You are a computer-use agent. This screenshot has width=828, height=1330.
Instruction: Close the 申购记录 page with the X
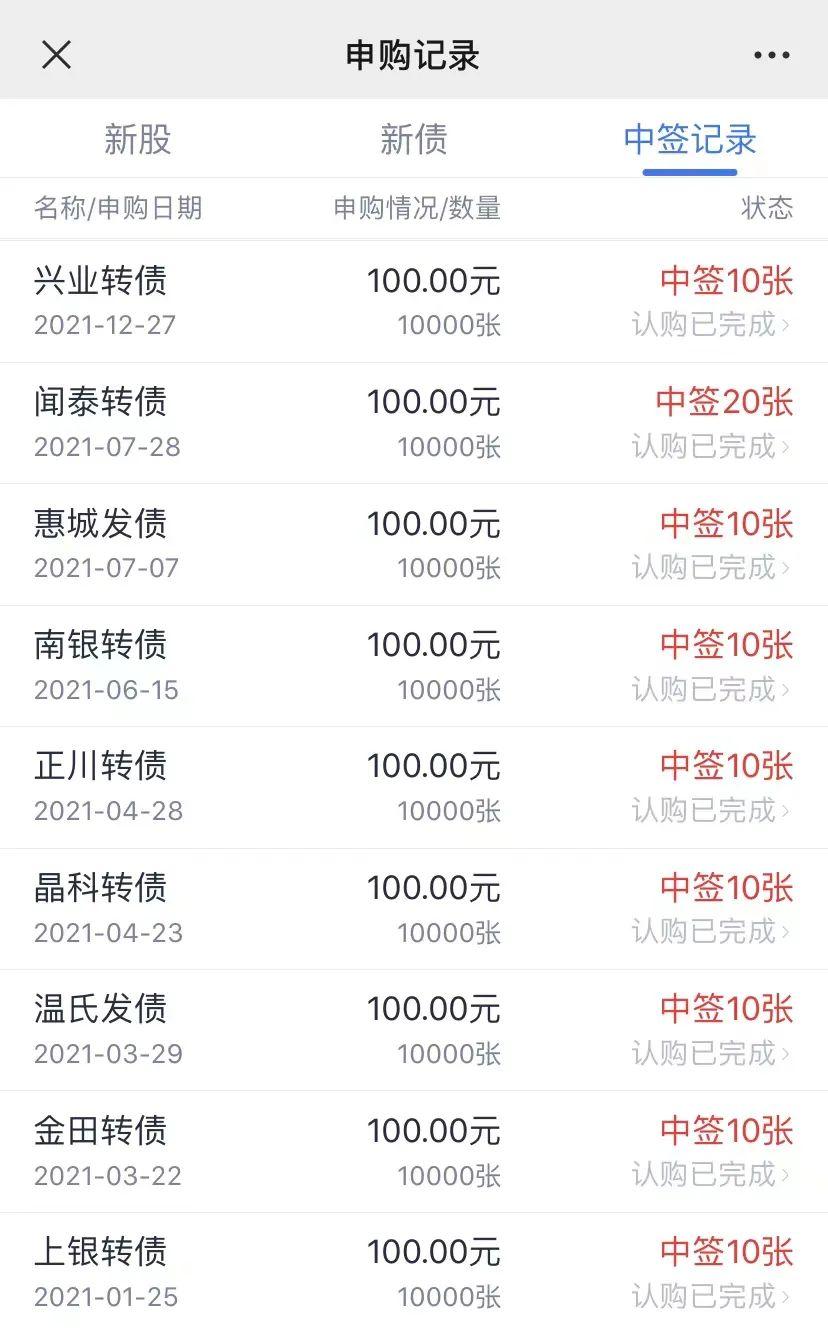[57, 55]
